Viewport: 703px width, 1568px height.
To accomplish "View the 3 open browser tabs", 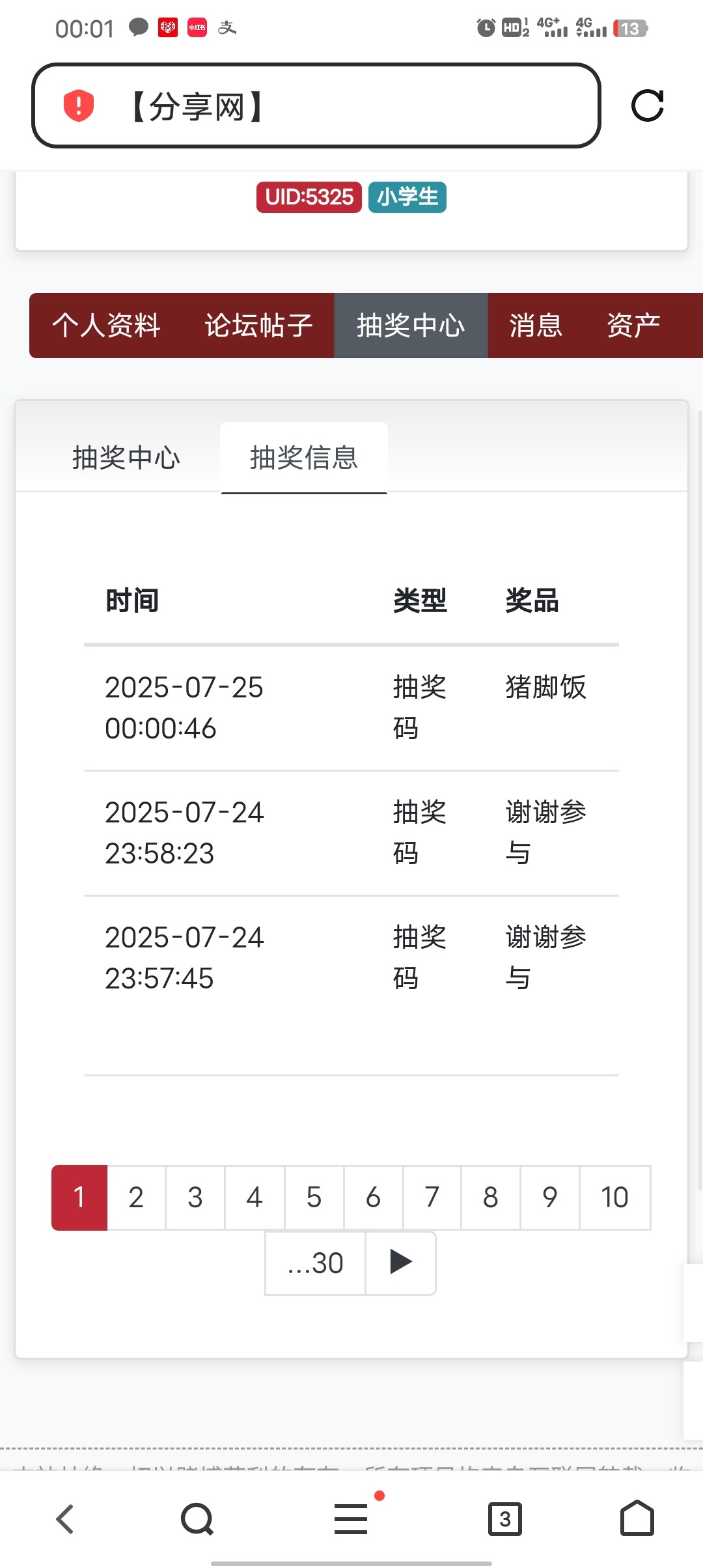I will point(505,1519).
